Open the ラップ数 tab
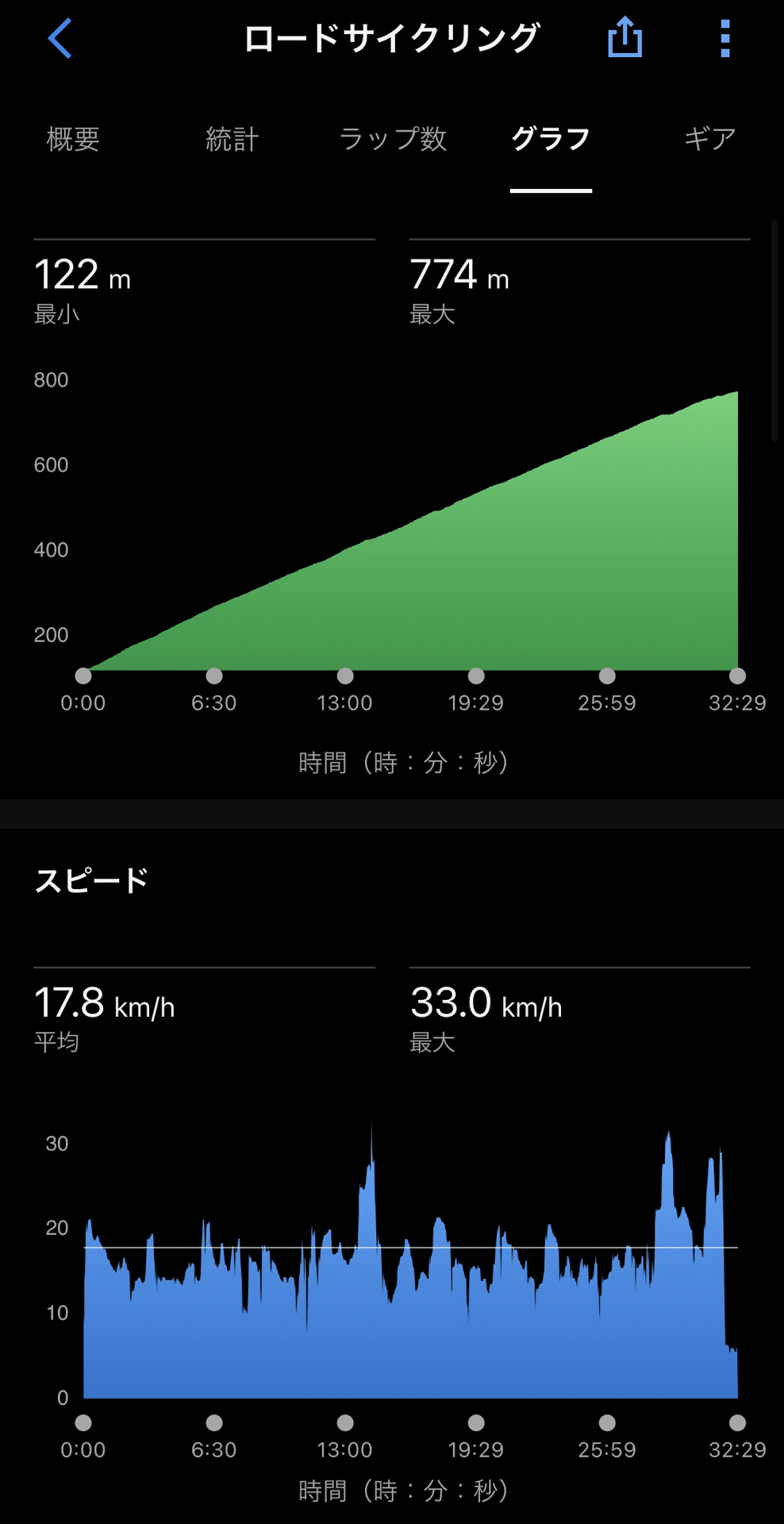 [392, 139]
